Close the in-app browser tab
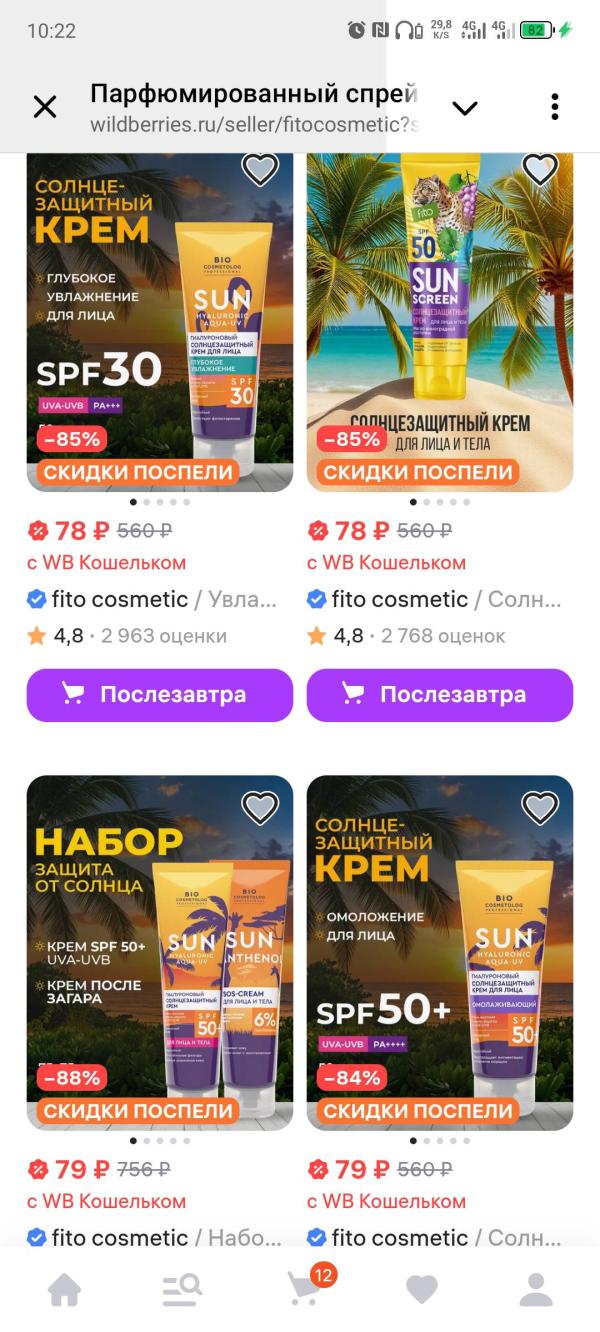 pos(45,107)
